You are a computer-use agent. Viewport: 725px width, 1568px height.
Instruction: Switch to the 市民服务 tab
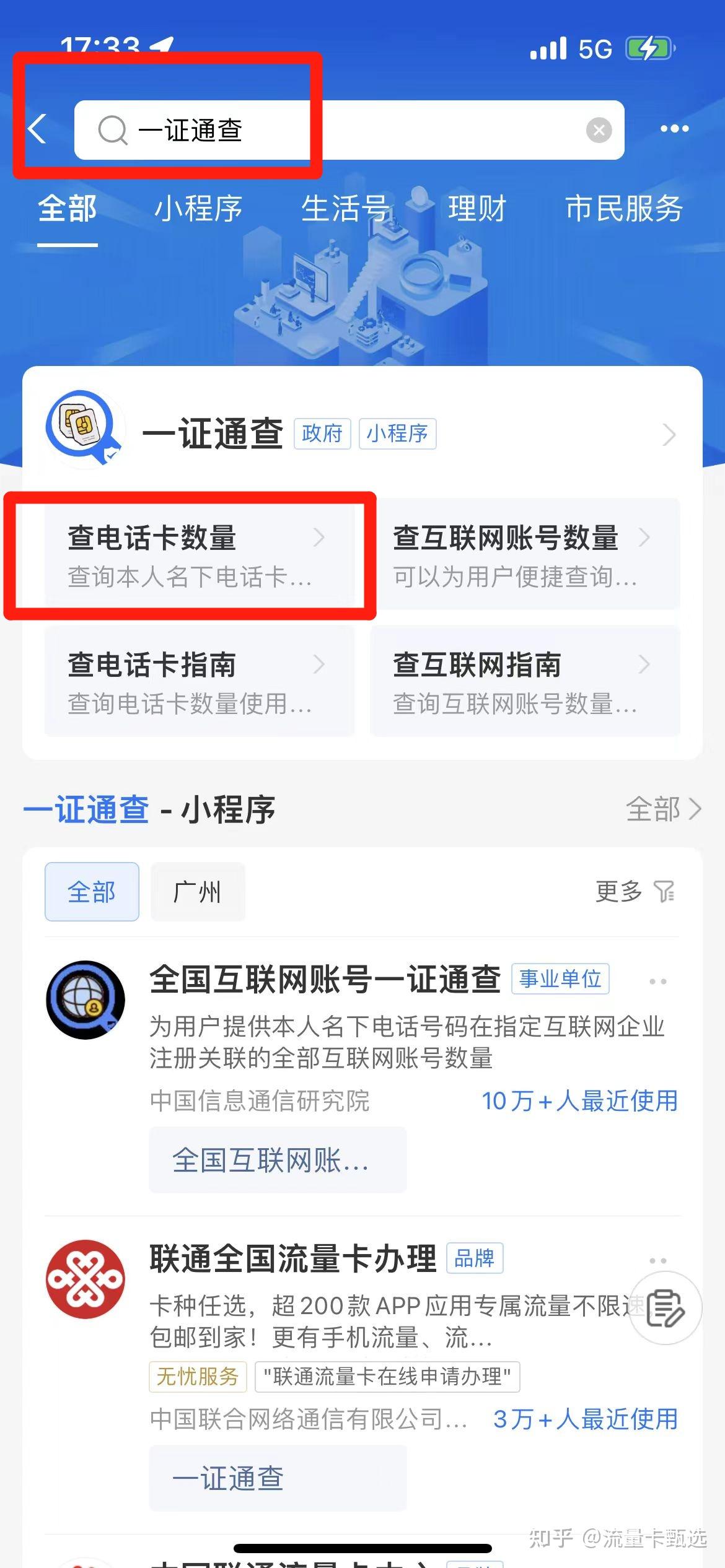624,208
